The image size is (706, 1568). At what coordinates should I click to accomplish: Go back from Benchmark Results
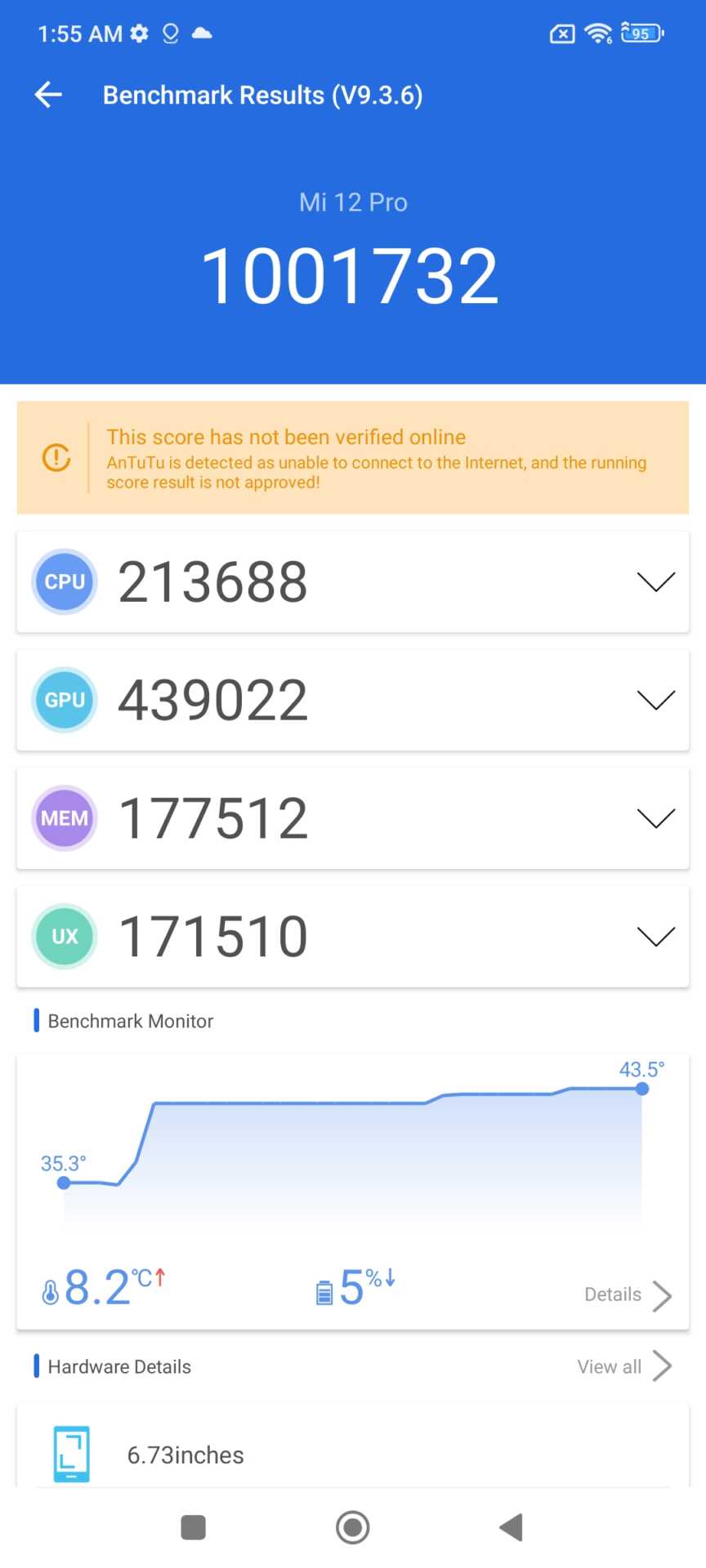48,95
